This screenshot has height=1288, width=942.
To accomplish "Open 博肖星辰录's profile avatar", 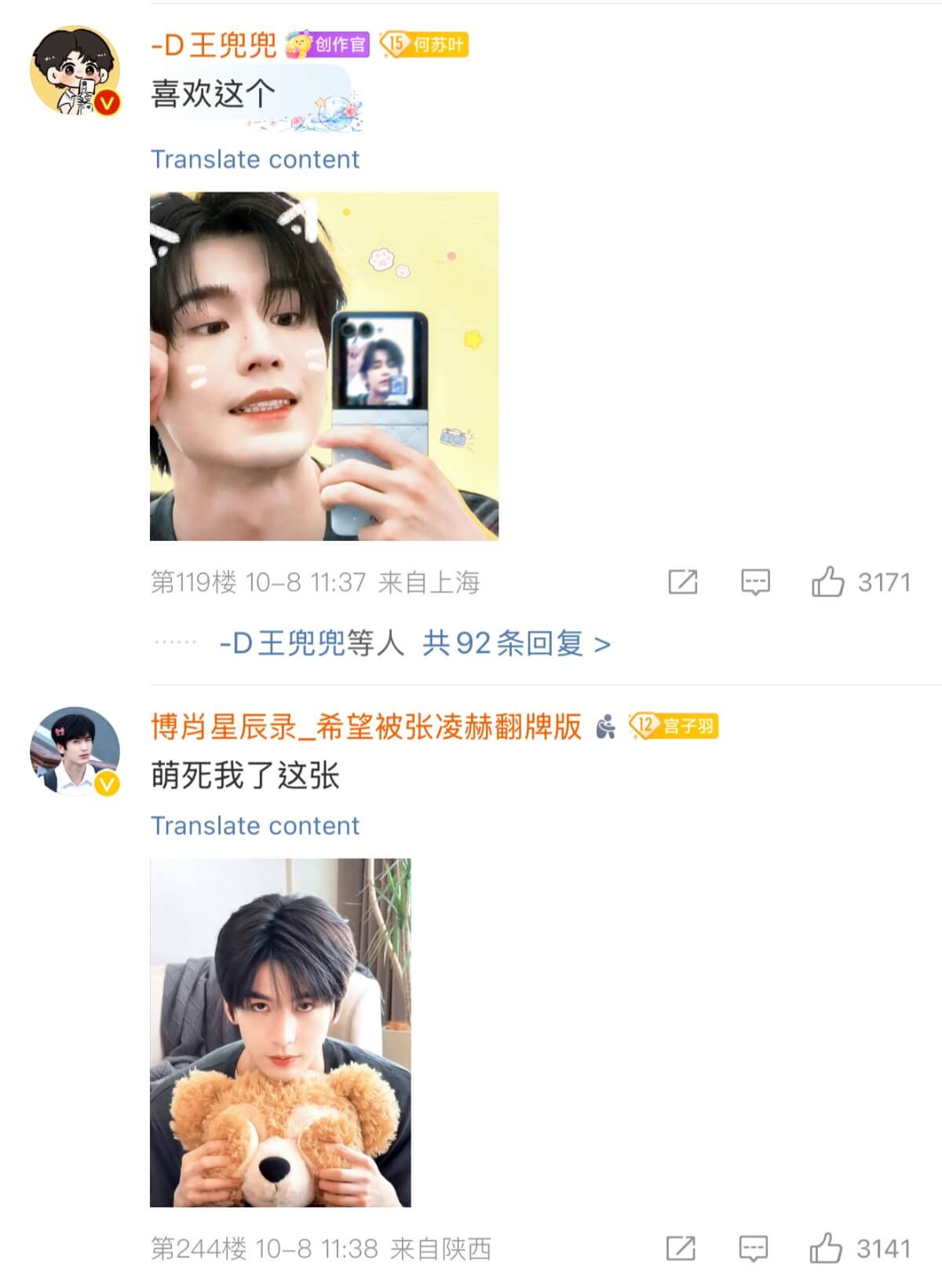I will click(x=75, y=751).
